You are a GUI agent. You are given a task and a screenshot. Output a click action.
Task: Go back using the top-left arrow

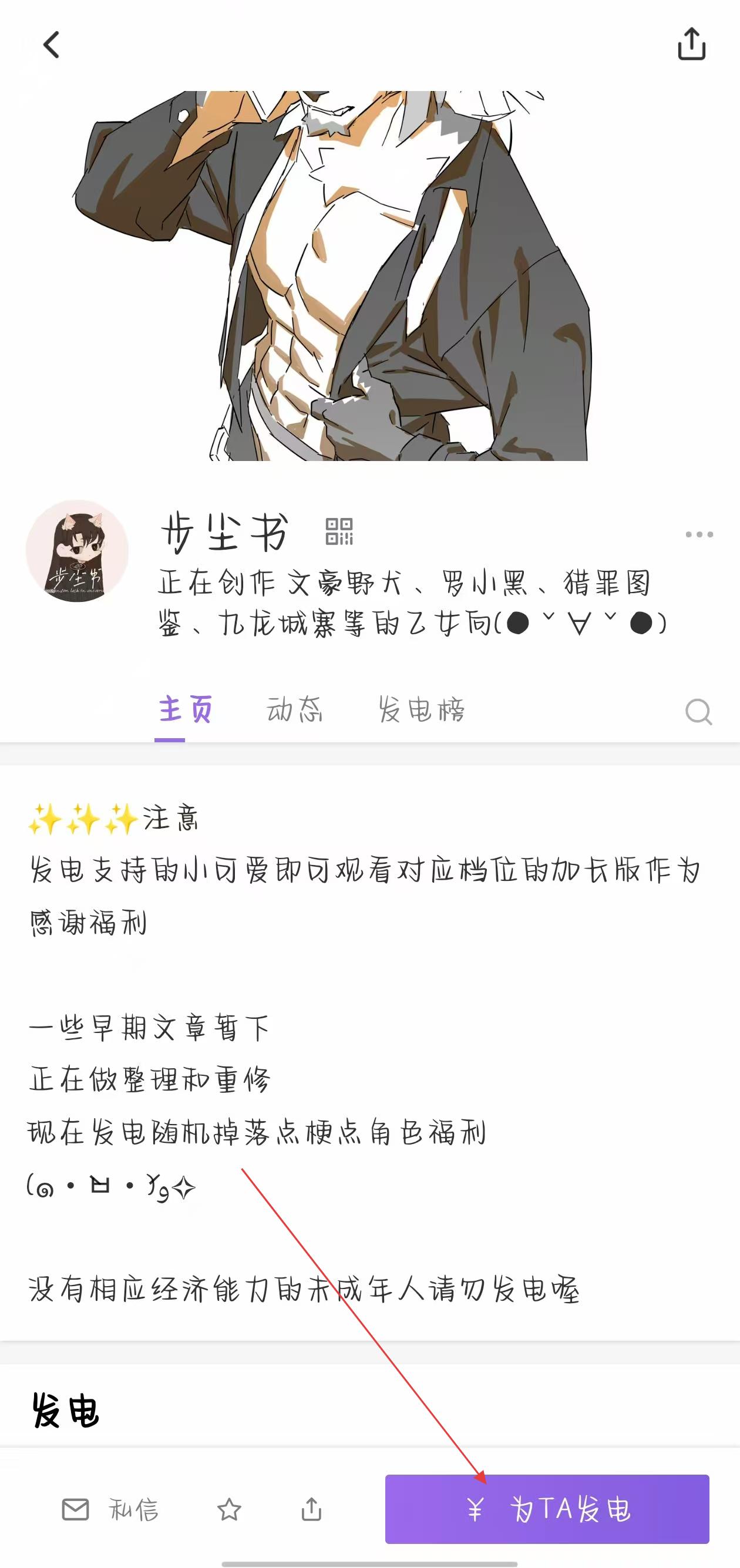point(52,45)
